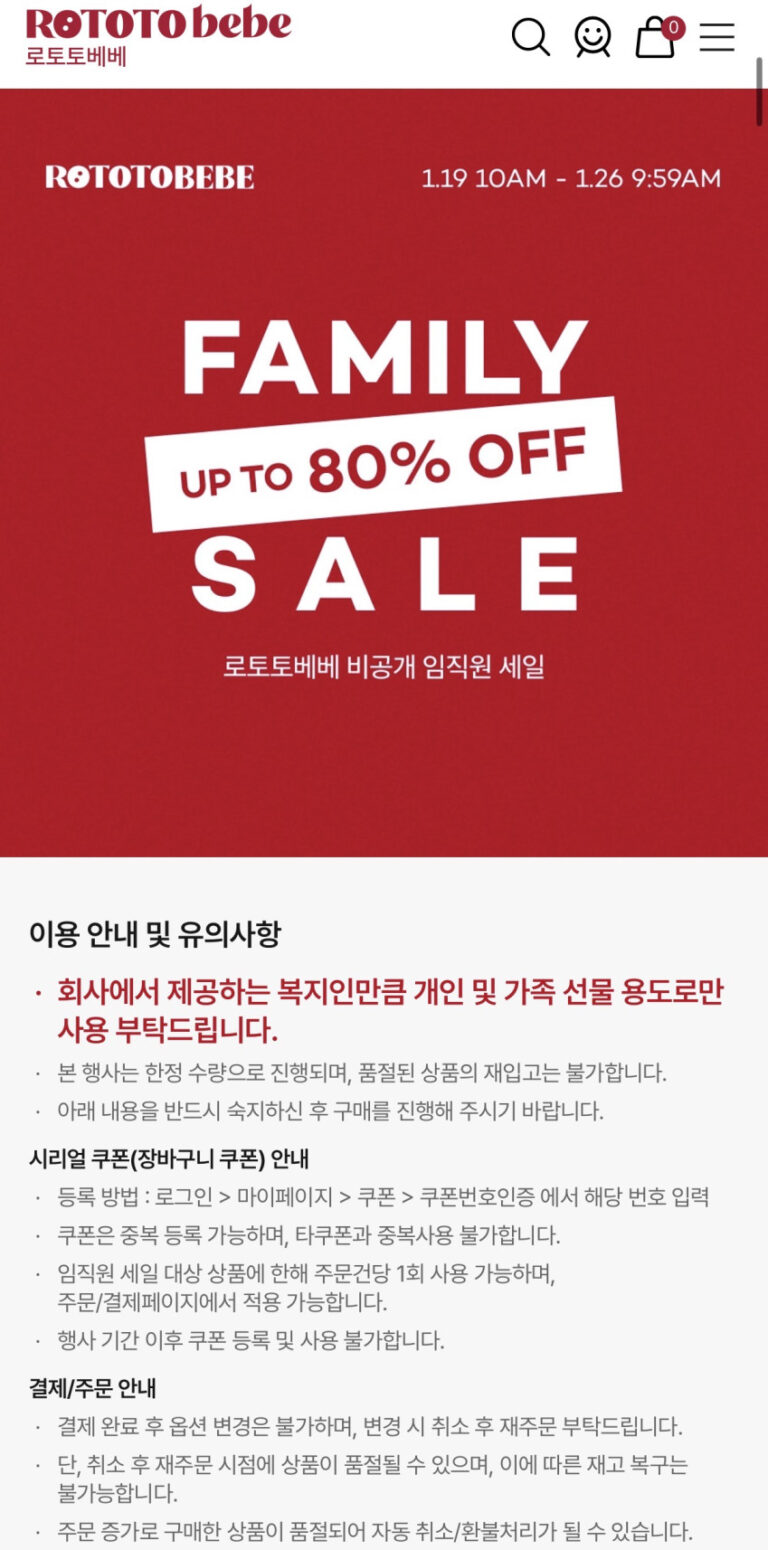Open the my page smiley icon

click(x=593, y=37)
